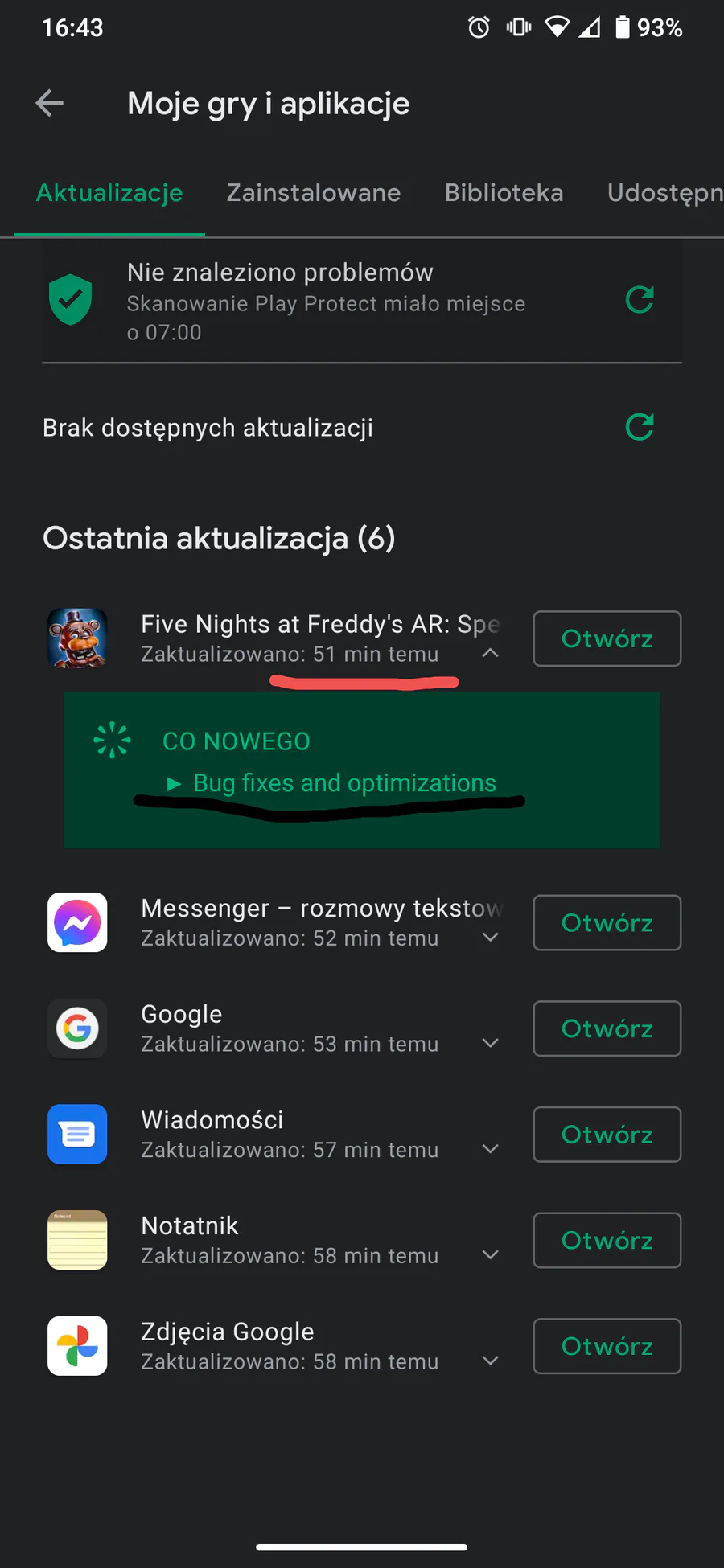Viewport: 724px width, 1568px height.
Task: Refresh the available updates check
Action: 640,427
